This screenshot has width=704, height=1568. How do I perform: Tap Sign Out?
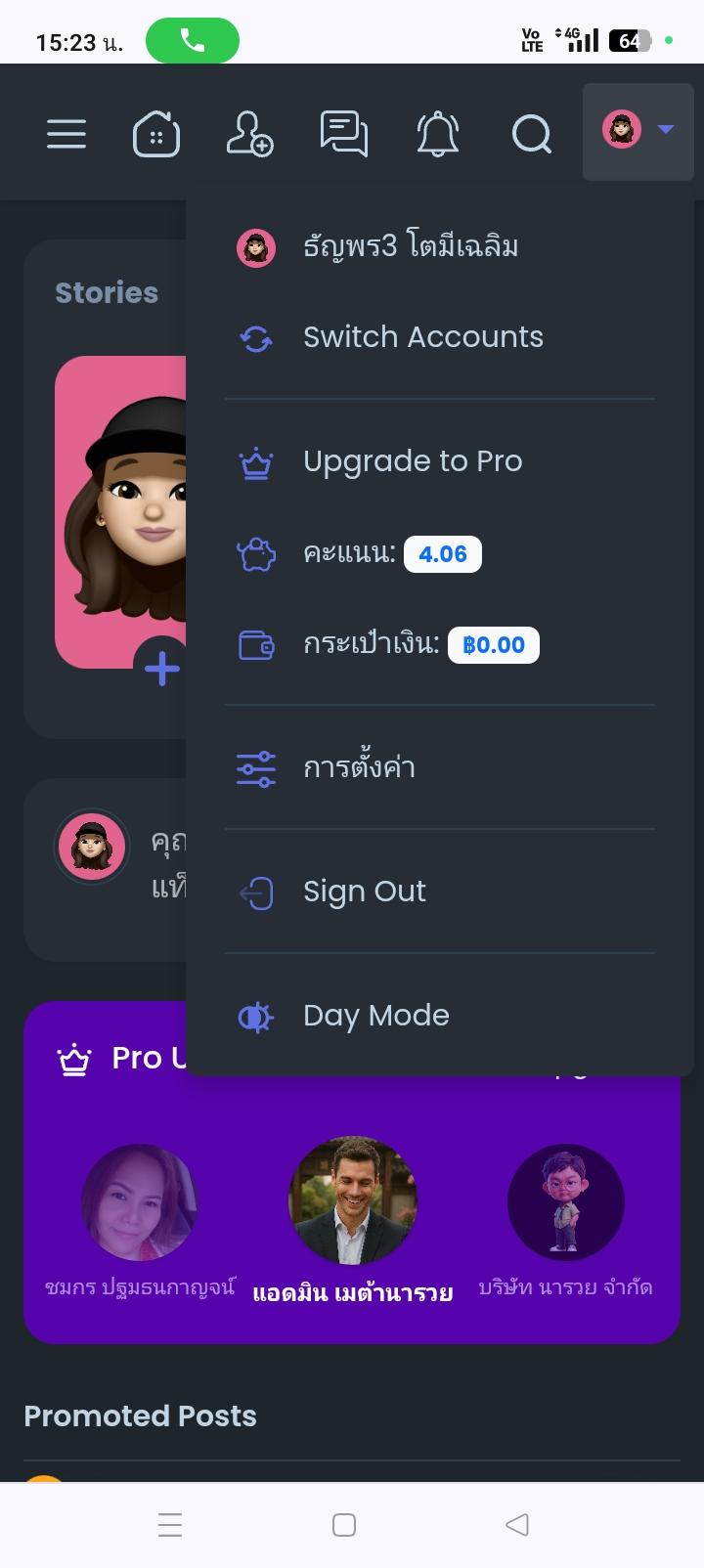click(364, 892)
